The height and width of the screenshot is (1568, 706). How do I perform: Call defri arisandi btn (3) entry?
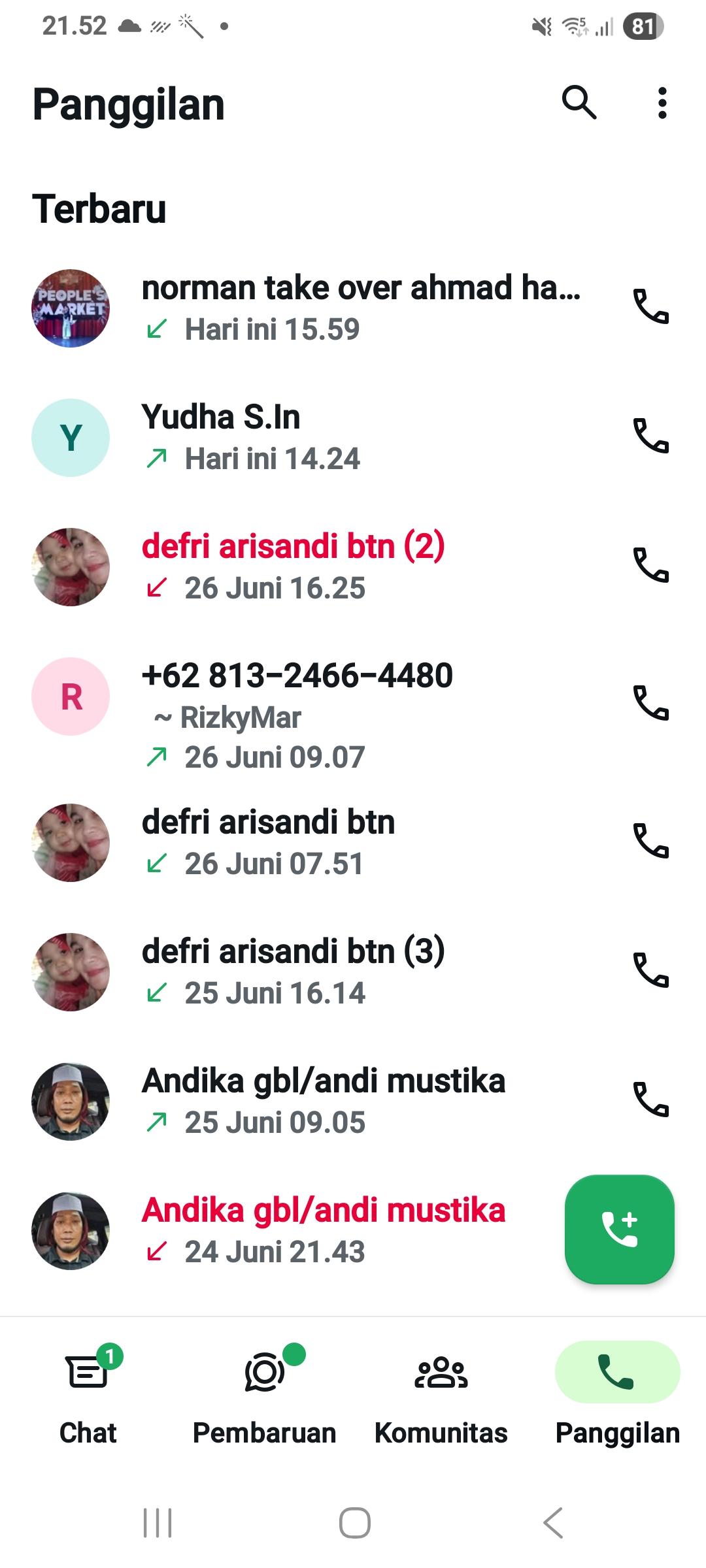pos(650,970)
